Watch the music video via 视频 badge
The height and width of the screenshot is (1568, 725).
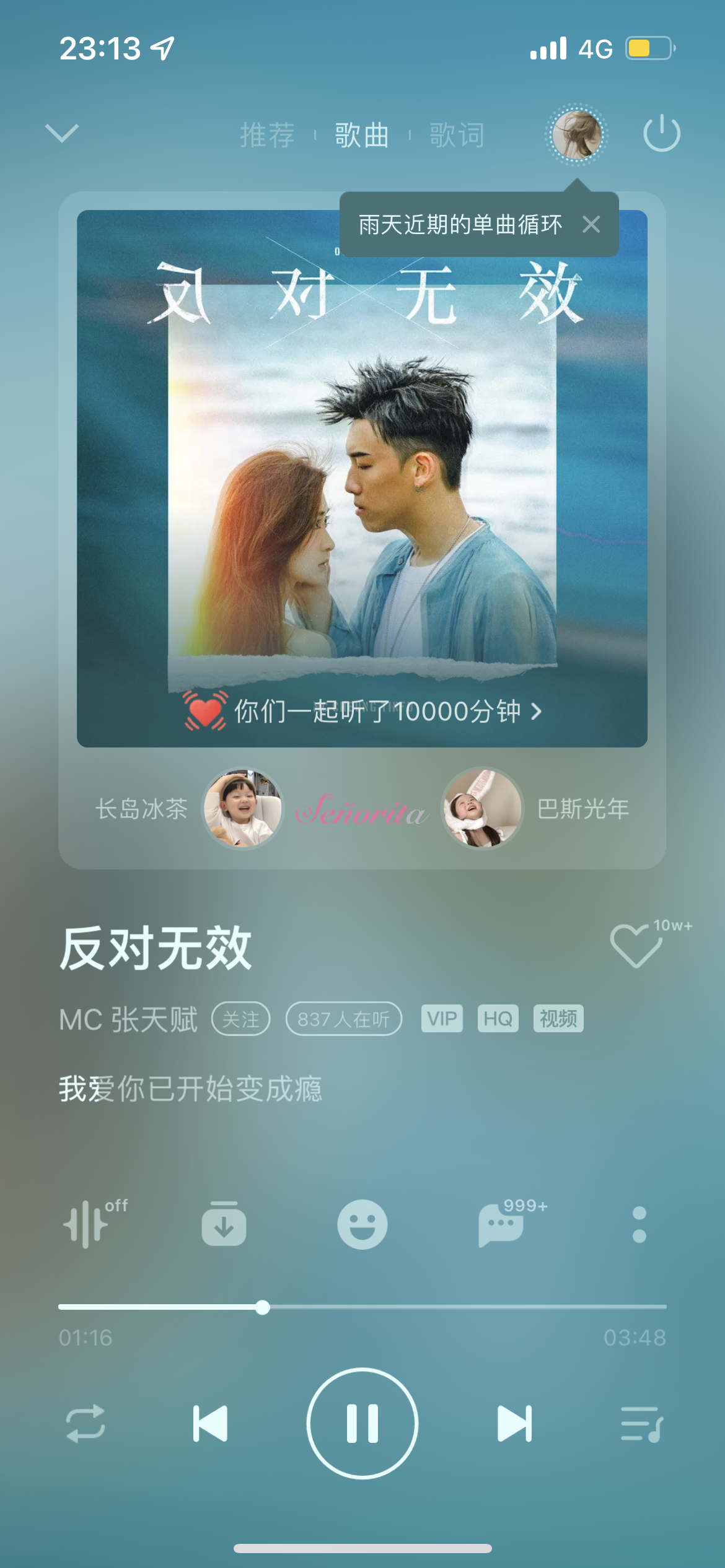[x=558, y=1019]
